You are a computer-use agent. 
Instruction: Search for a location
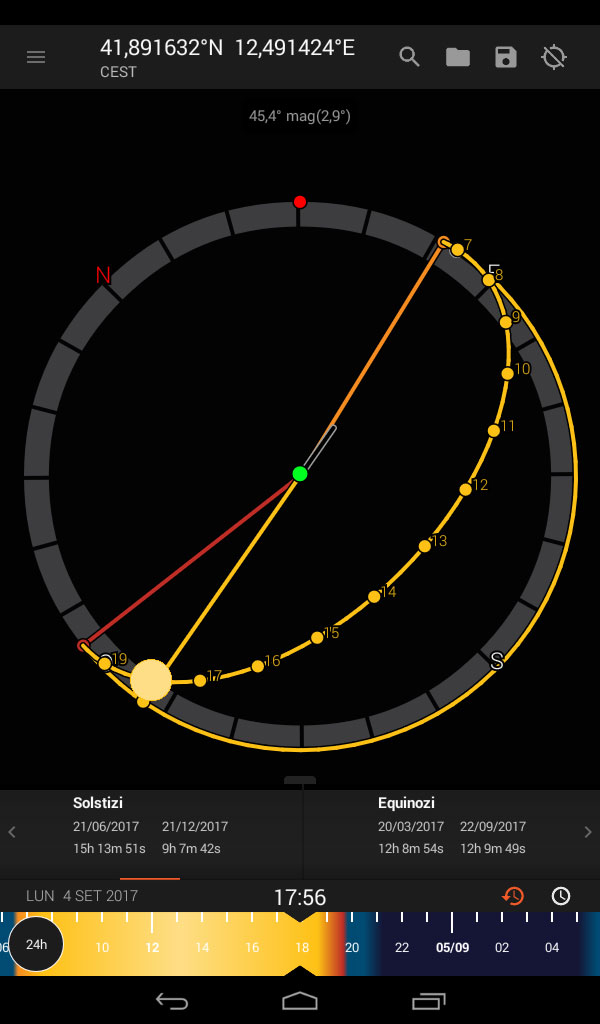(409, 57)
